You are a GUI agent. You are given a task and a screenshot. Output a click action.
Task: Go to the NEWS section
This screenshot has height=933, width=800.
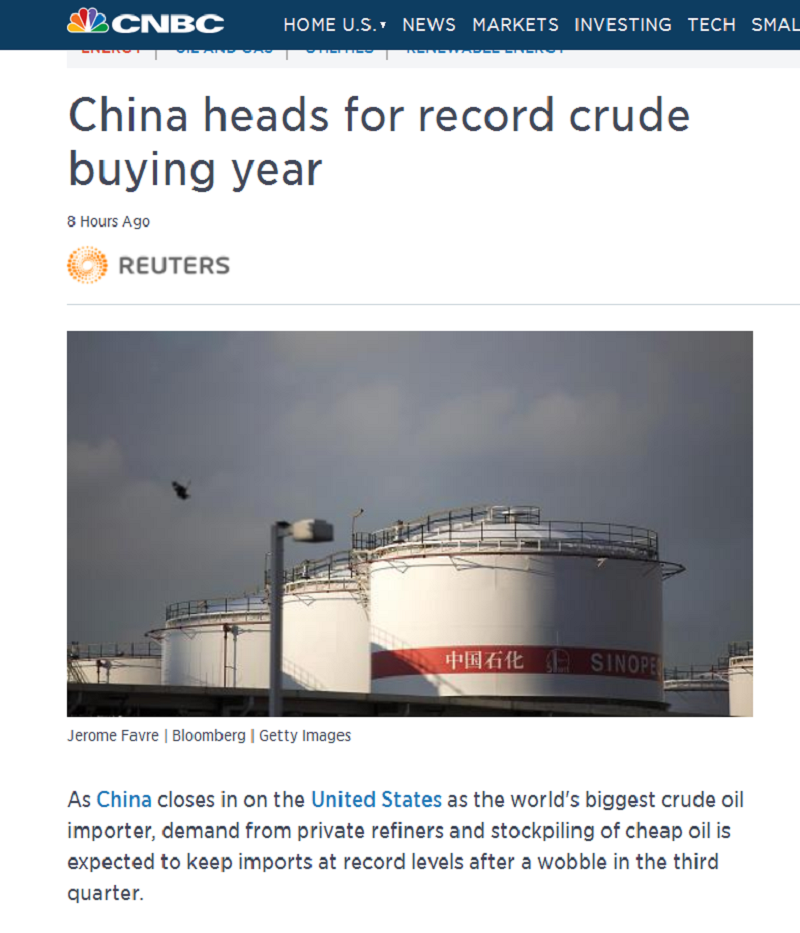point(428,24)
